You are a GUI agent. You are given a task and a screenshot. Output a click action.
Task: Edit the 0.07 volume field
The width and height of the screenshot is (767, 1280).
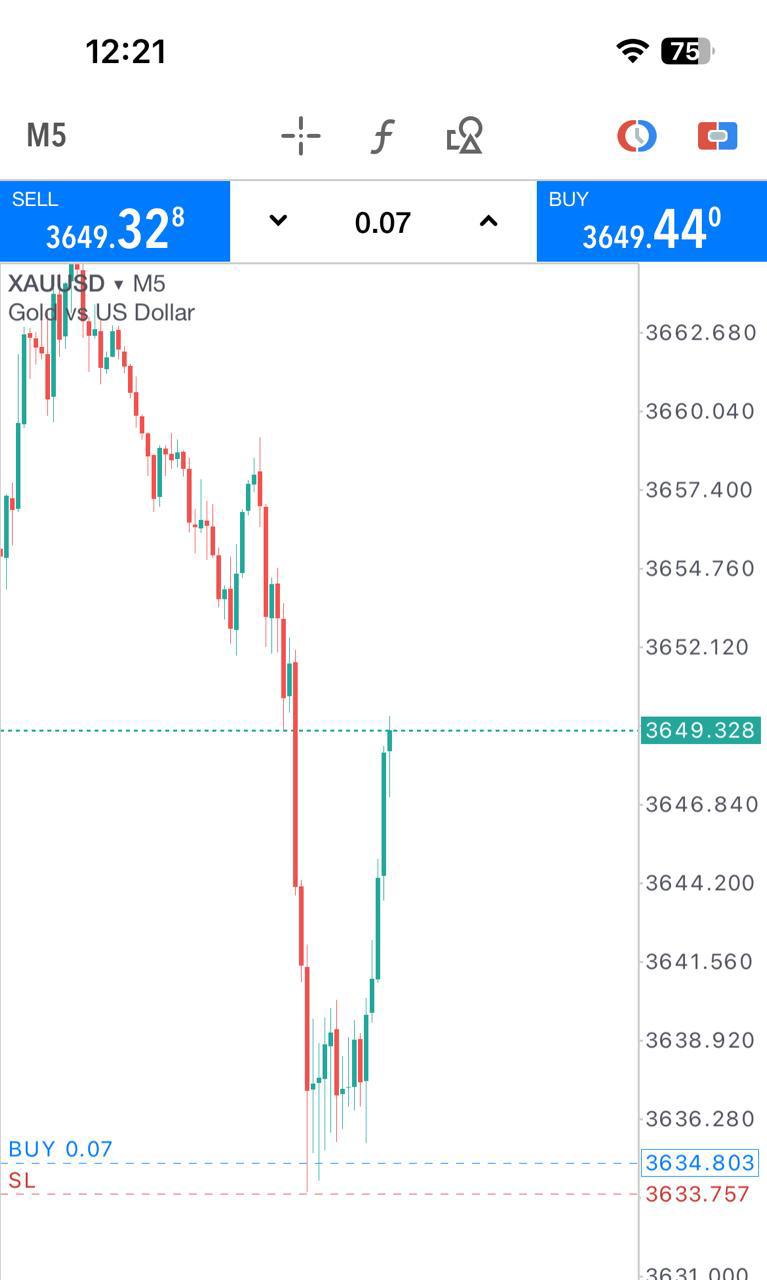click(383, 222)
